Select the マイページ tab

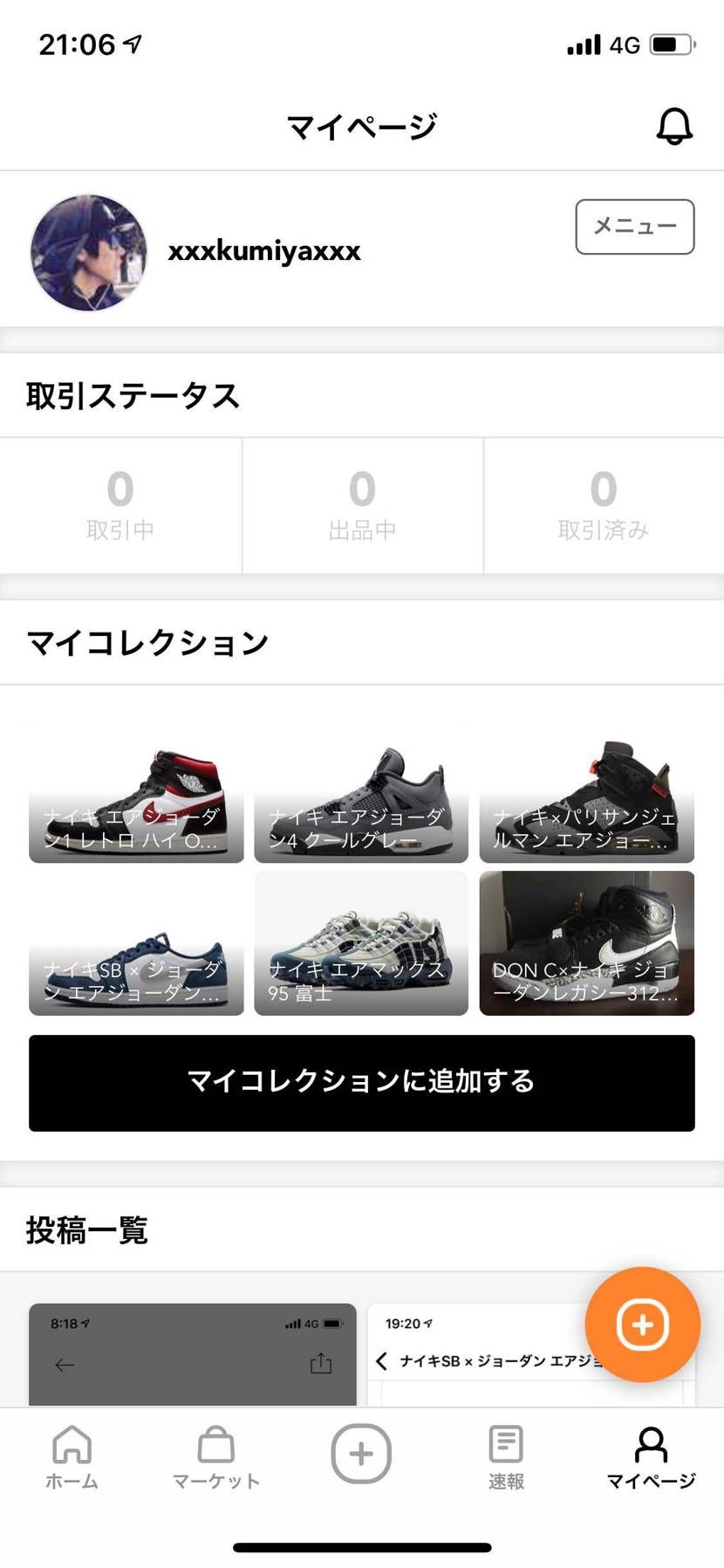(651, 1458)
